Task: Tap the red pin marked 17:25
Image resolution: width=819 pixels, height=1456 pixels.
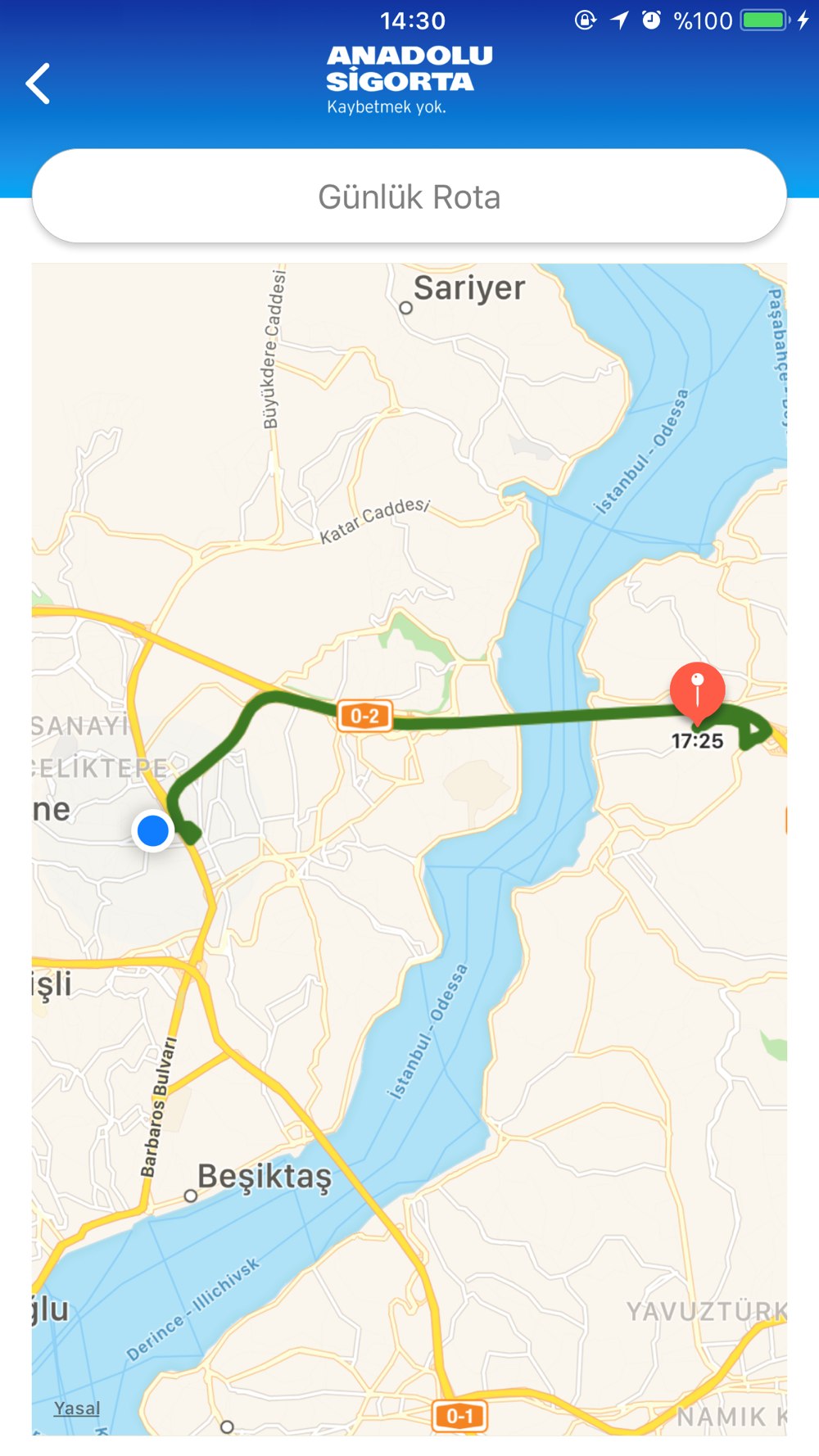Action: tap(697, 692)
